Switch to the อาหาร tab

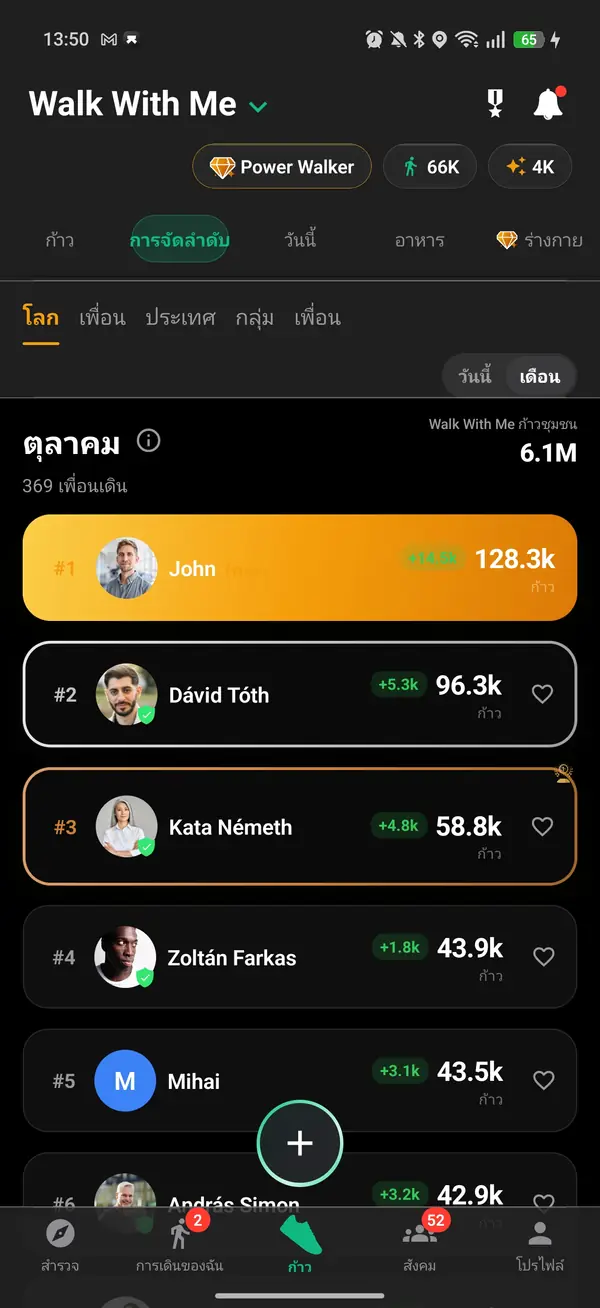coord(419,240)
